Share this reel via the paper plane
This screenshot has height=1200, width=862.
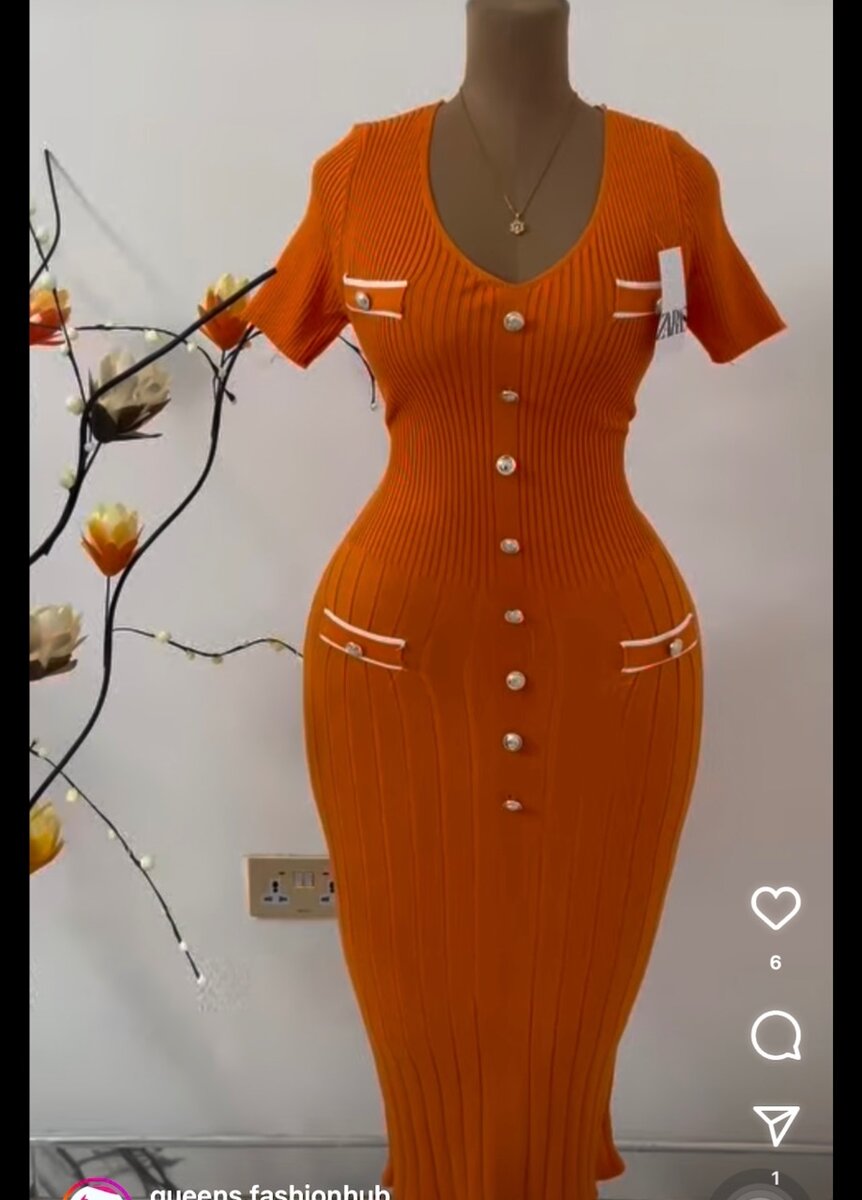tap(776, 1126)
